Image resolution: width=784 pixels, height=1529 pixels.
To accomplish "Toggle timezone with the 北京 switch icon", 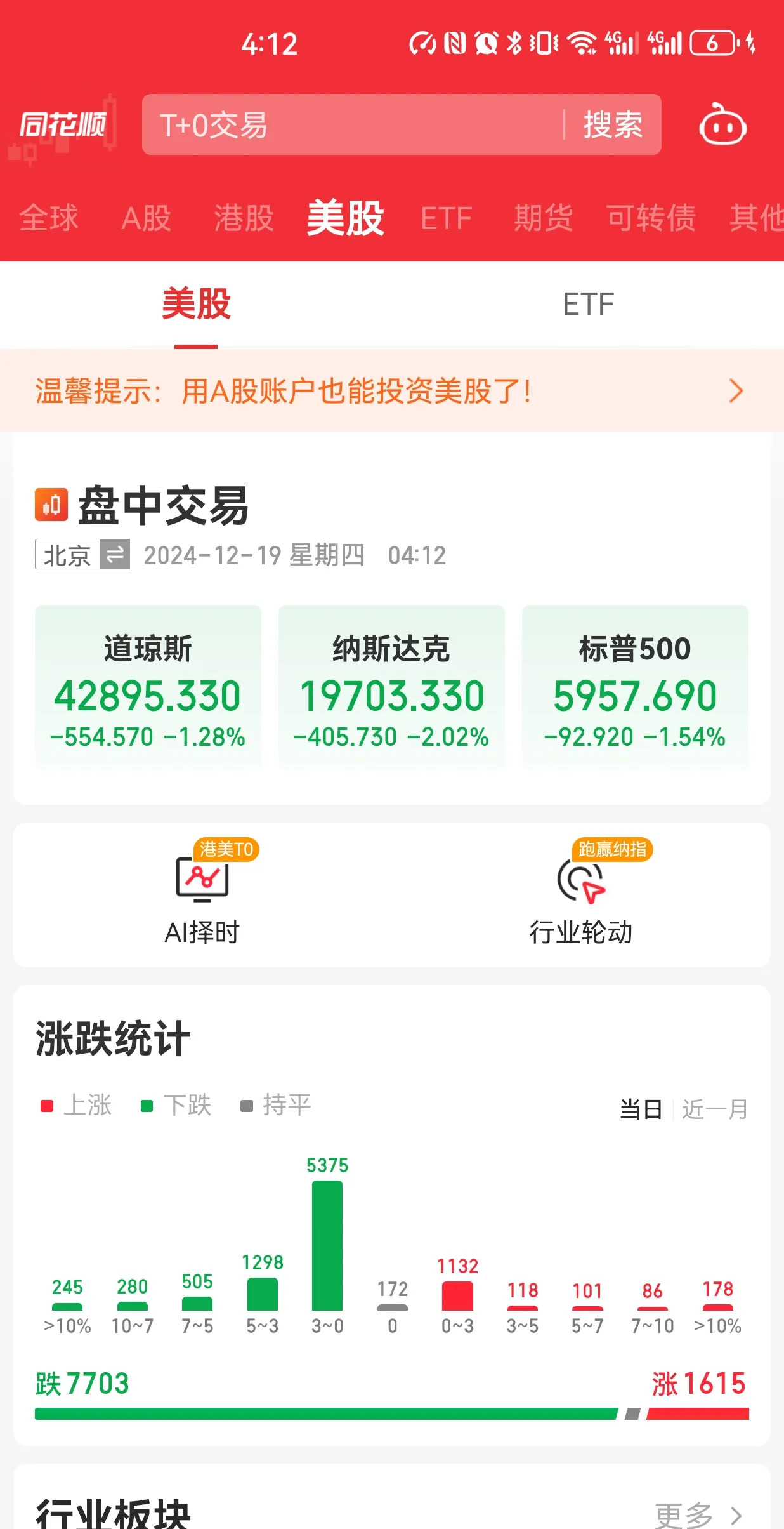I will pos(114,555).
